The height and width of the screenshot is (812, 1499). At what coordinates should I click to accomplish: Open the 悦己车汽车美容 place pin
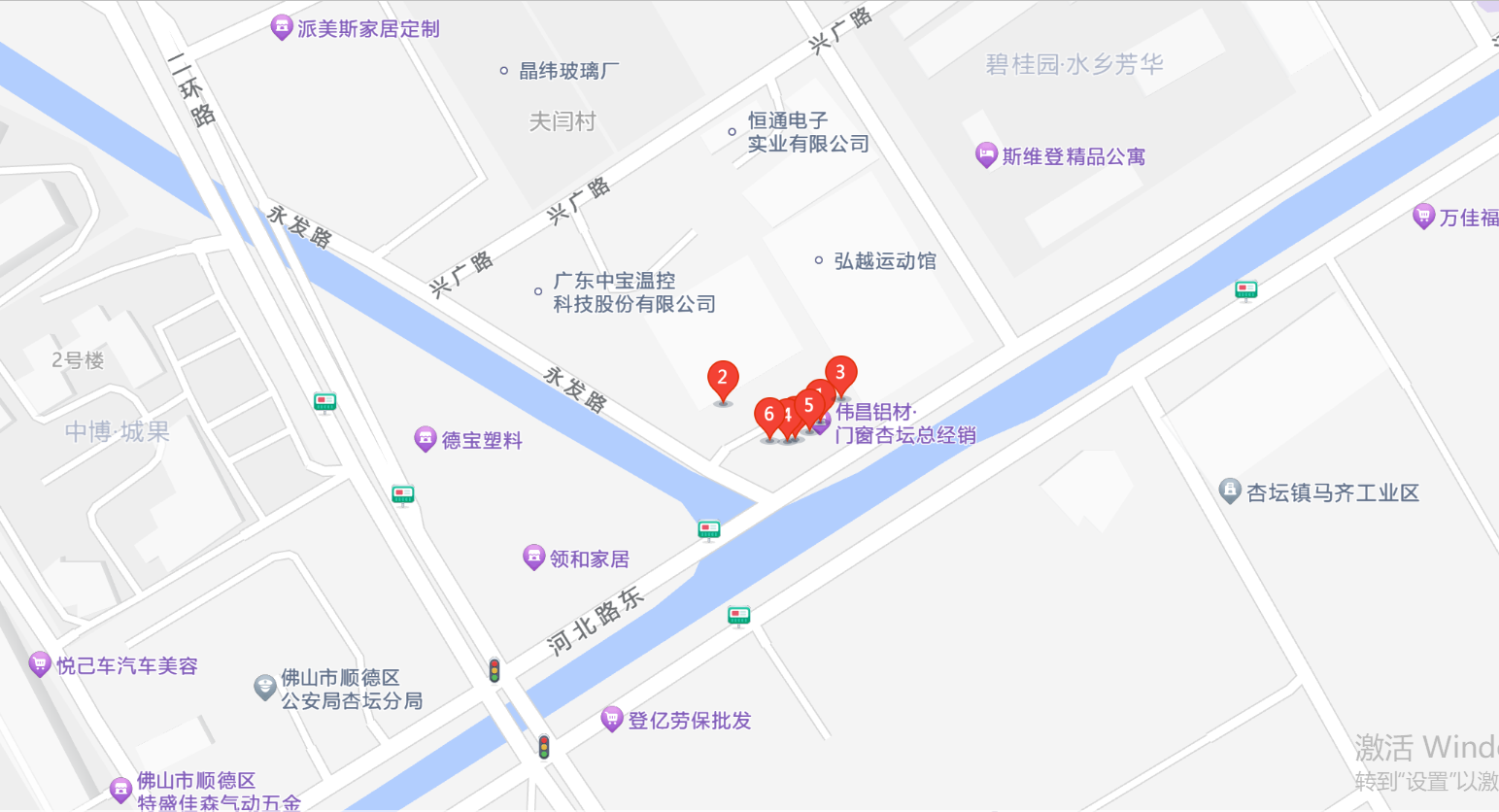[40, 664]
